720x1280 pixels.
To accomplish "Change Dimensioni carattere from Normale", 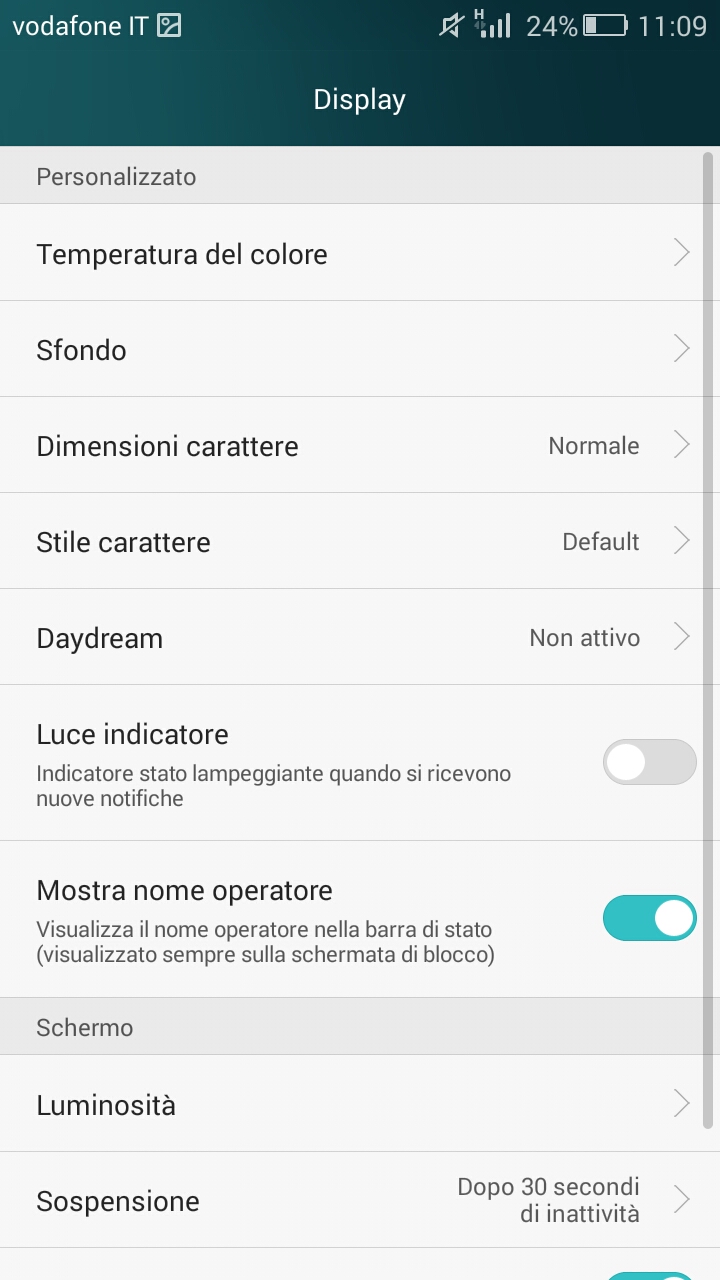I will [x=360, y=445].
